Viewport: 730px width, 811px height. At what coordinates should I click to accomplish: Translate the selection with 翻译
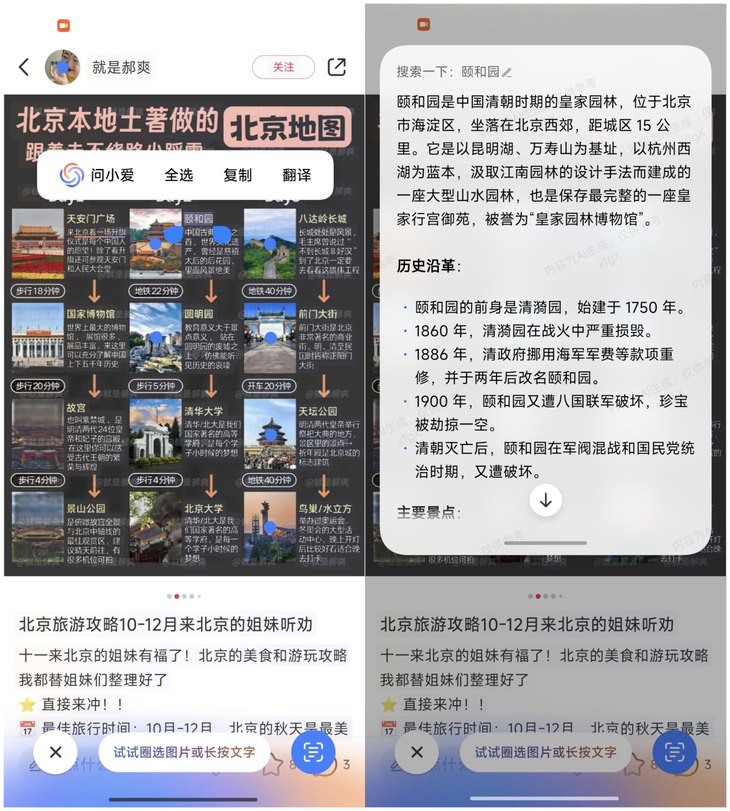click(296, 175)
